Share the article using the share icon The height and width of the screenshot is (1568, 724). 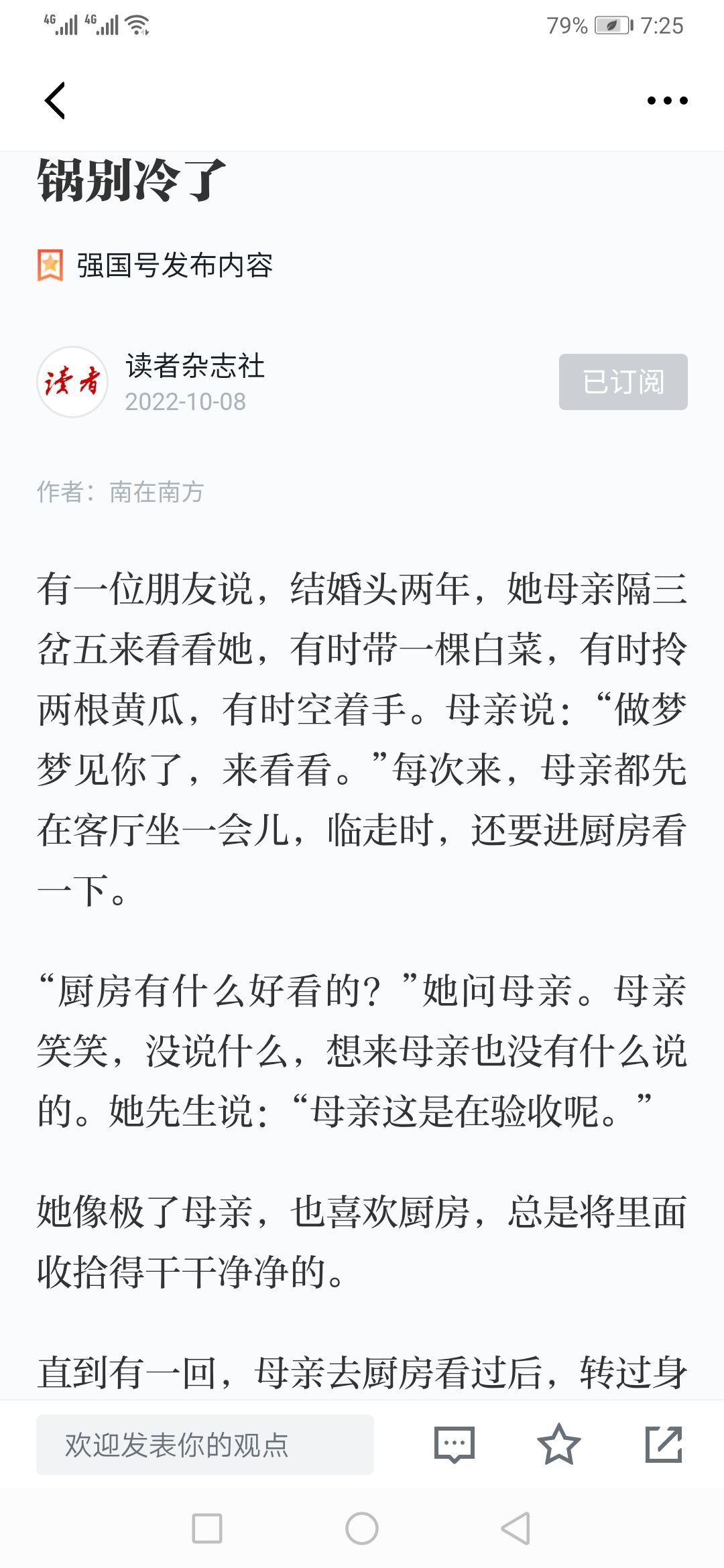coord(664,1445)
